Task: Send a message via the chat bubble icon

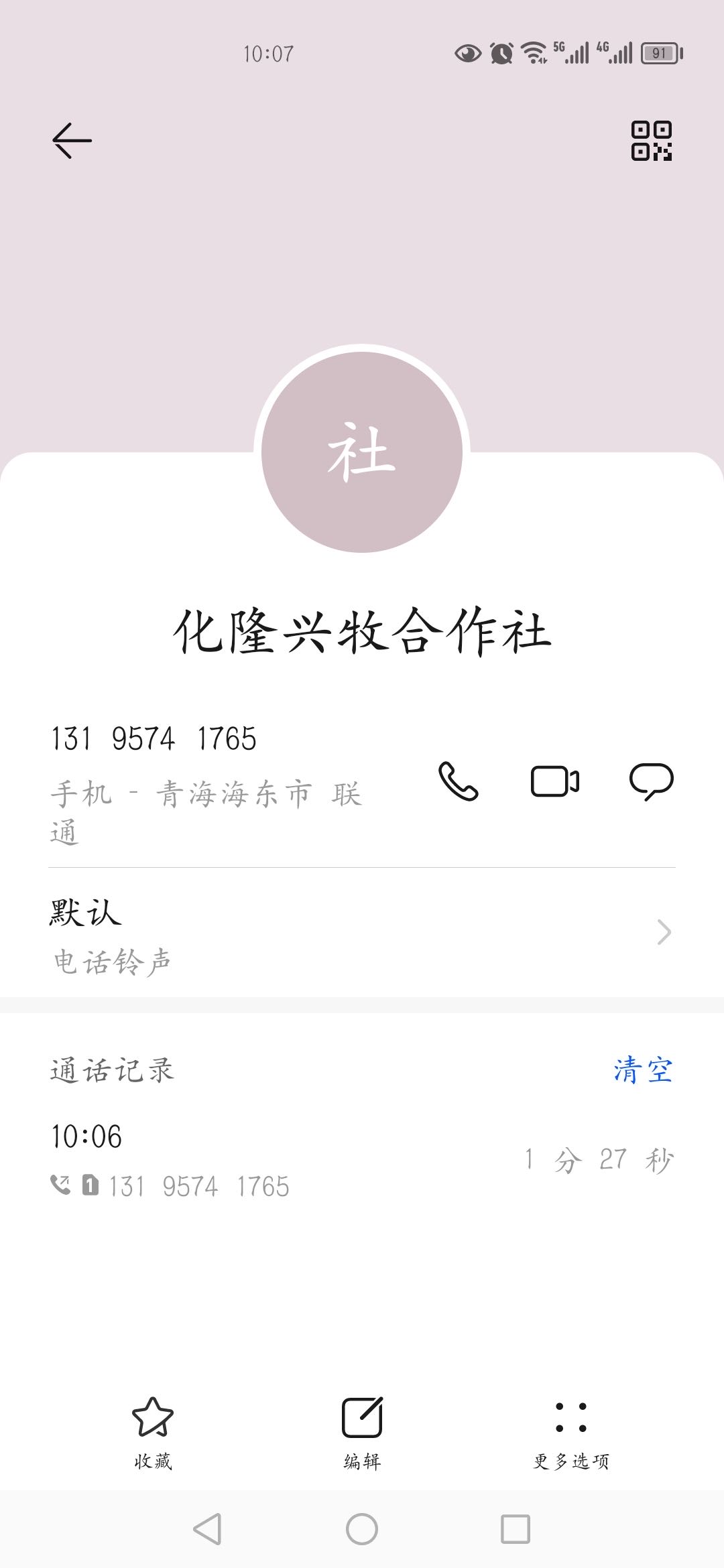Action: pos(651,781)
